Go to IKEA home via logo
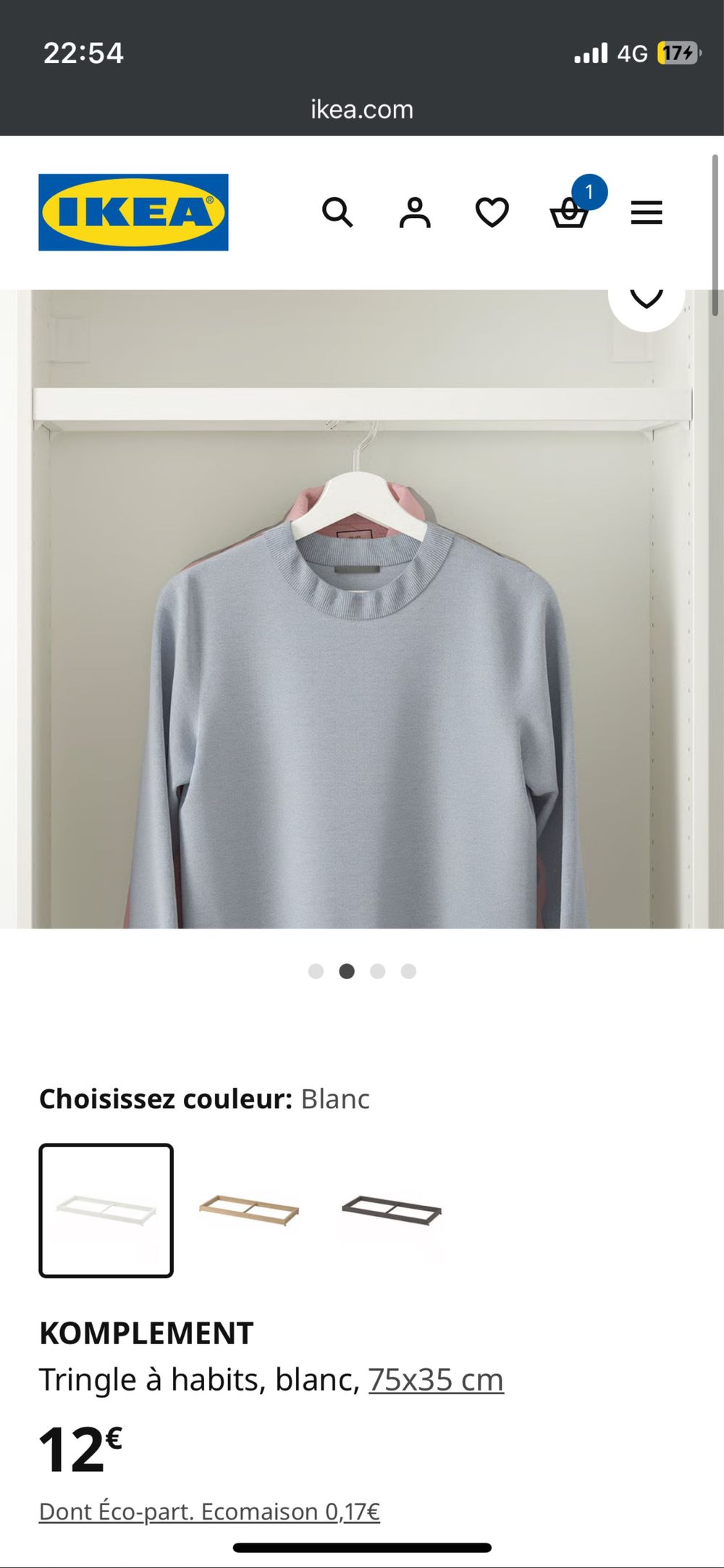724x1568 pixels. pyautogui.click(x=133, y=212)
